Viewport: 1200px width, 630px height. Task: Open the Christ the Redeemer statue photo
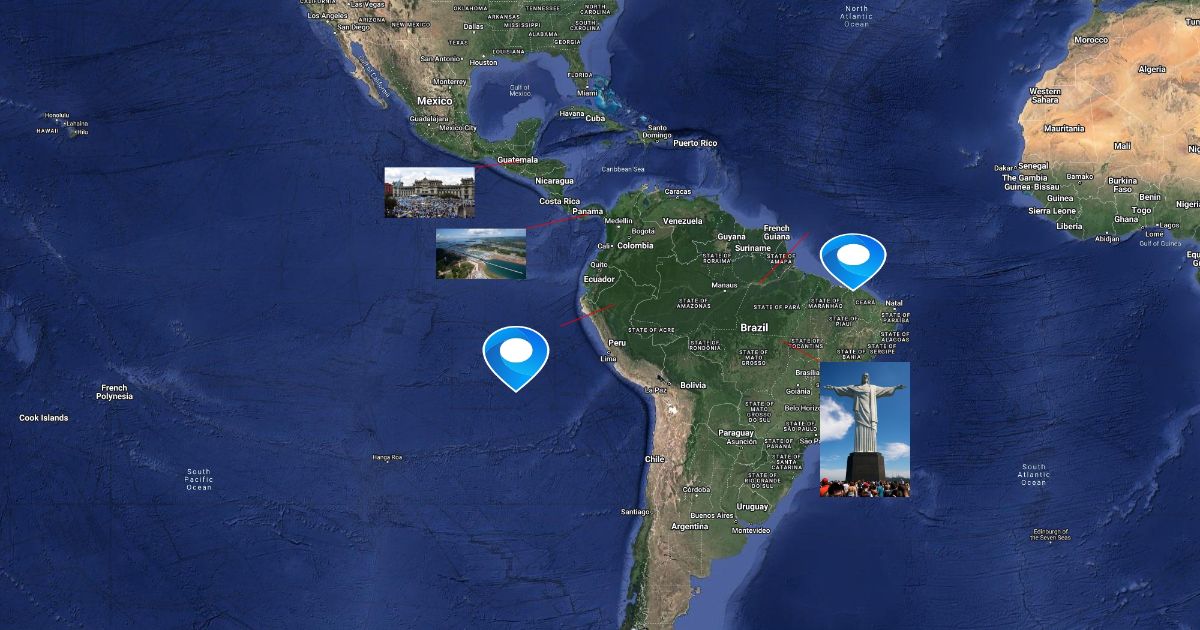(x=865, y=430)
